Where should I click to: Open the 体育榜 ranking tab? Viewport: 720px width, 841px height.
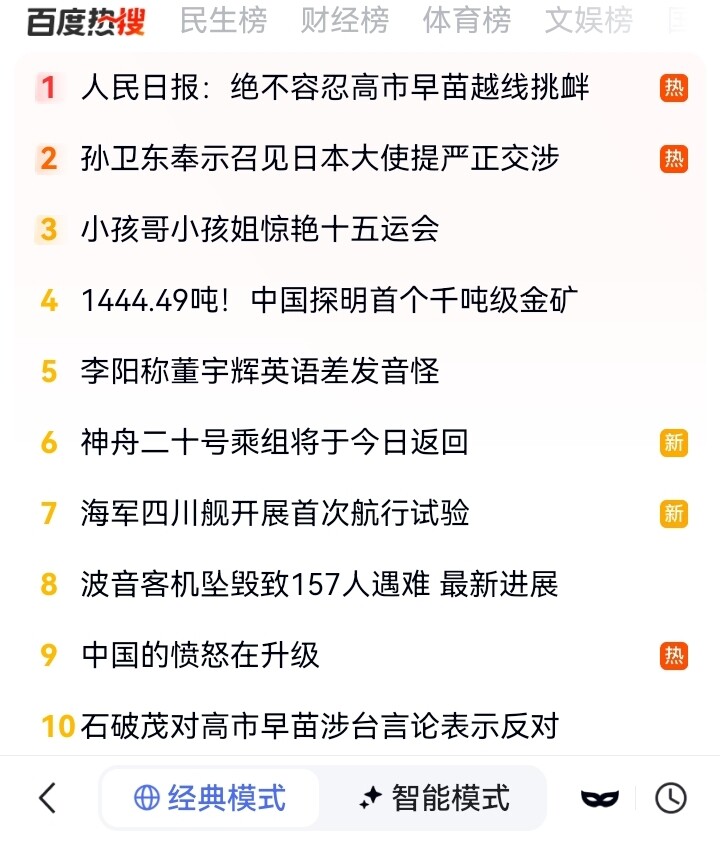(466, 20)
